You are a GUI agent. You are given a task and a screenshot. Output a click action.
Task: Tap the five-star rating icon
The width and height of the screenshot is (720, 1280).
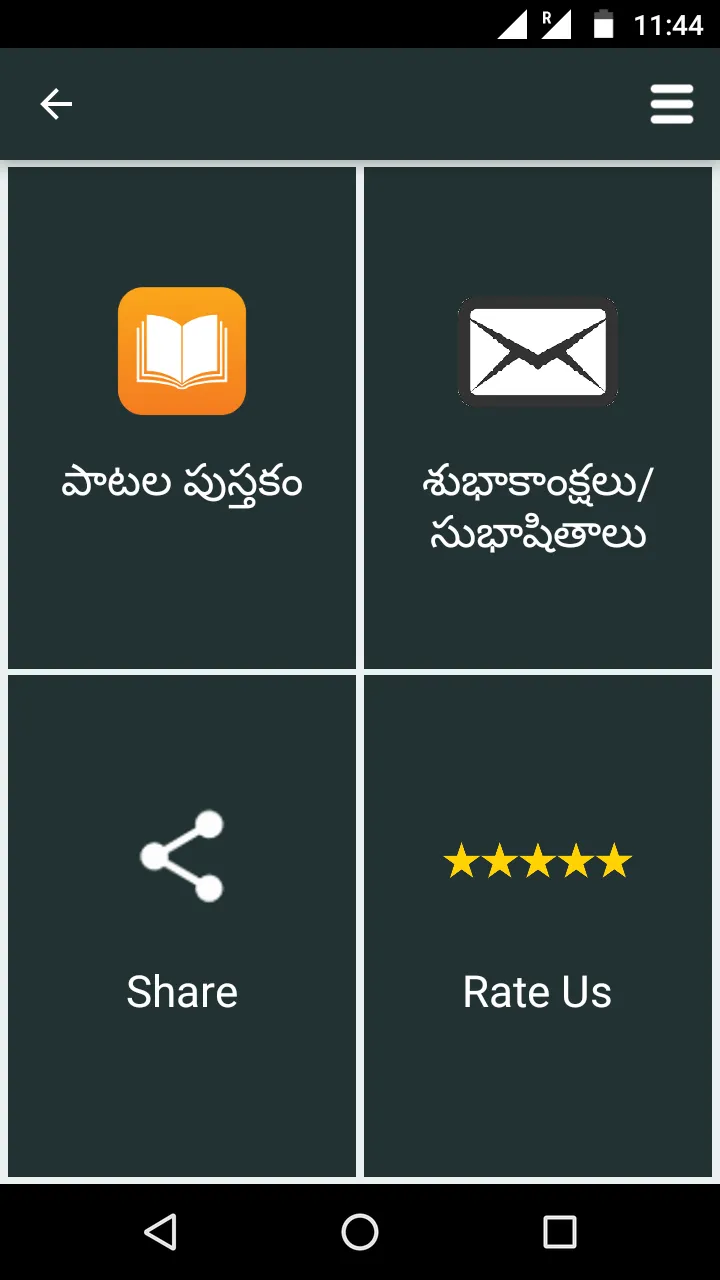click(538, 858)
